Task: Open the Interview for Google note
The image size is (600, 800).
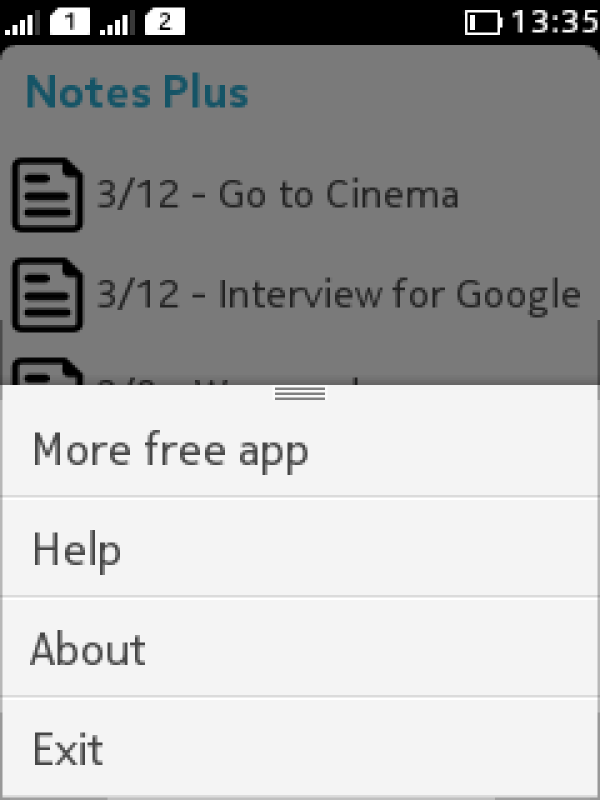Action: pyautogui.click(x=338, y=294)
